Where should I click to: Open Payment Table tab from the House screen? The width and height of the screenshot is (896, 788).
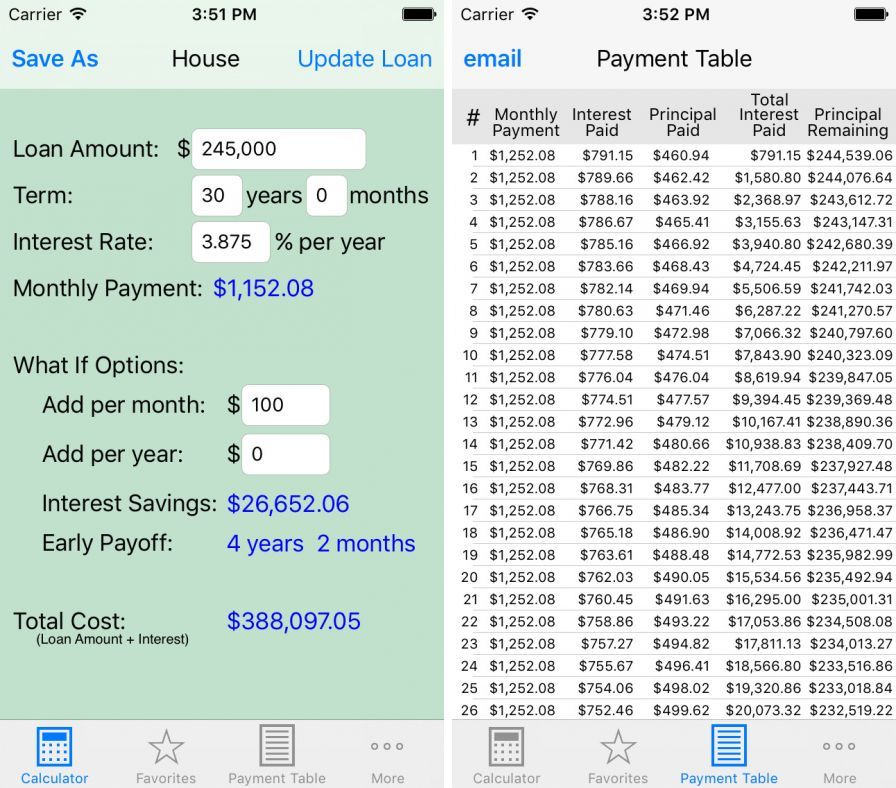pos(277,755)
